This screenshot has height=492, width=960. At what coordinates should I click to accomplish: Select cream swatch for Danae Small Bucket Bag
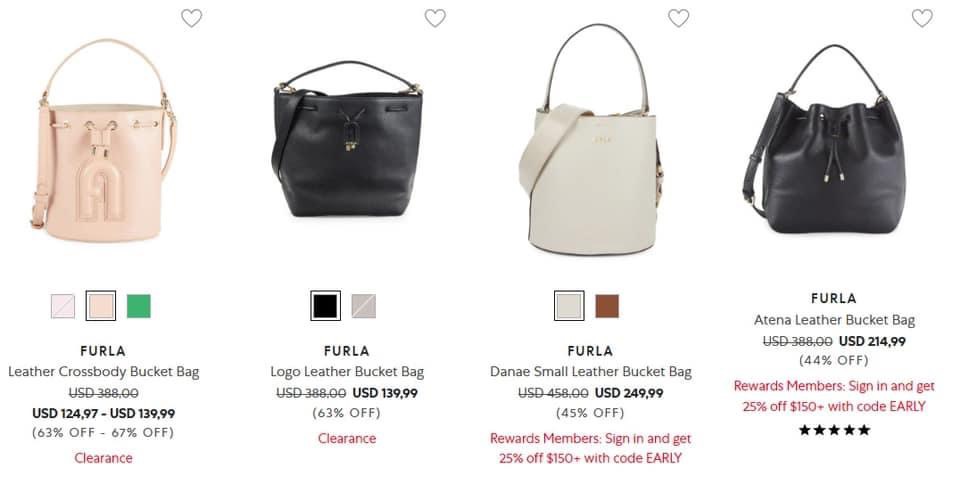[569, 306]
